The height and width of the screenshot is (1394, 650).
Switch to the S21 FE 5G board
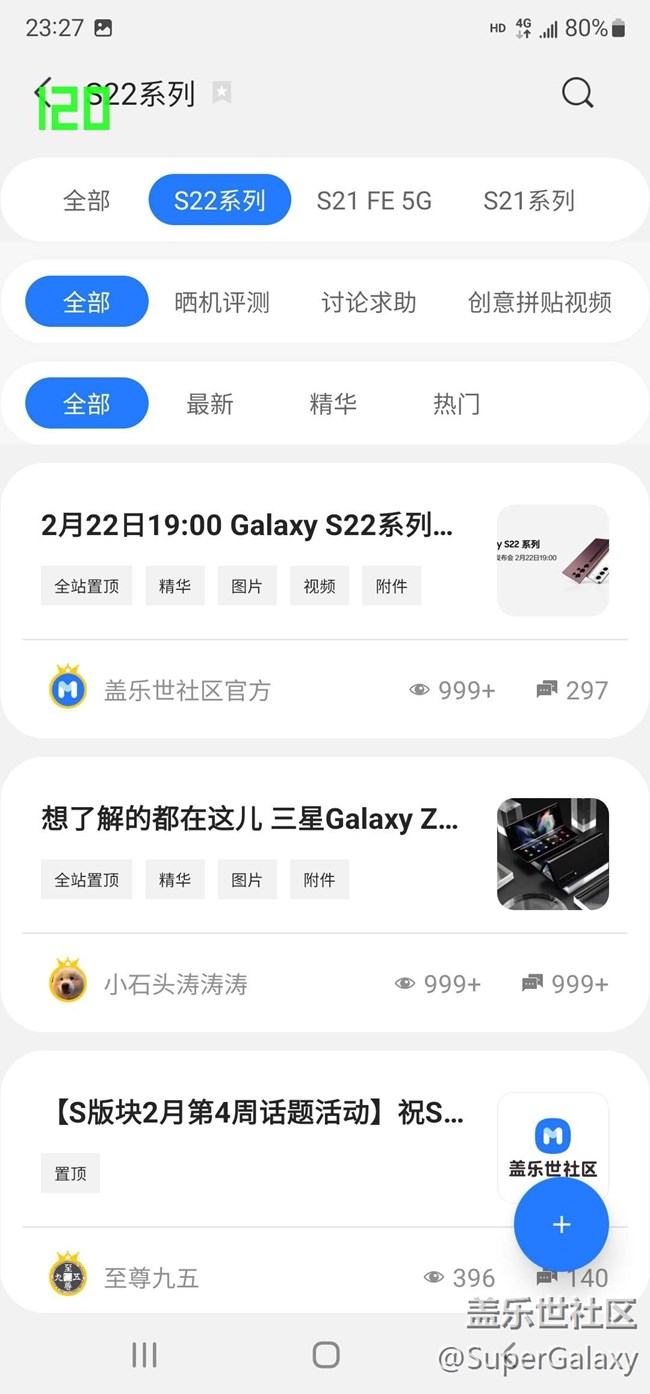pyautogui.click(x=374, y=200)
